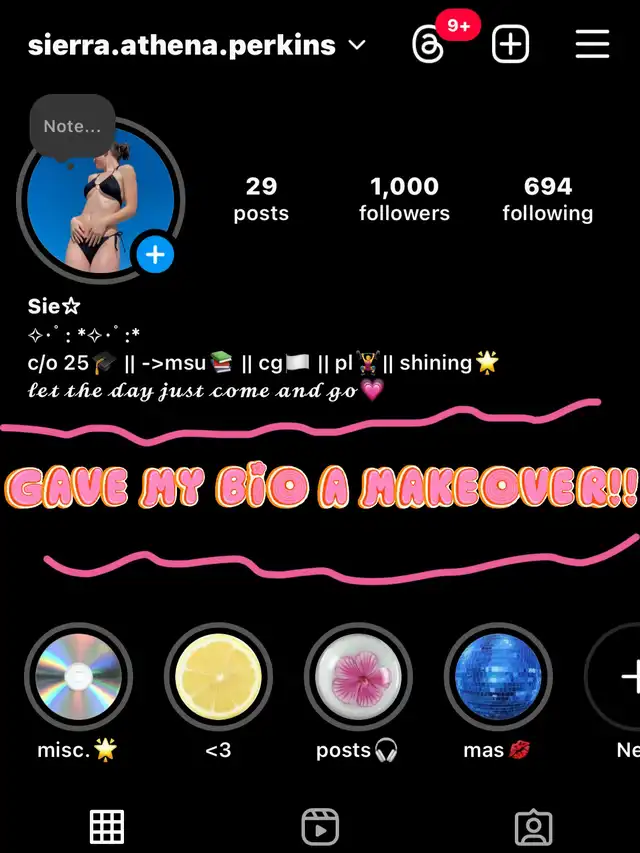The height and width of the screenshot is (853, 640).
Task: Switch to the posts grid tab
Action: [107, 827]
